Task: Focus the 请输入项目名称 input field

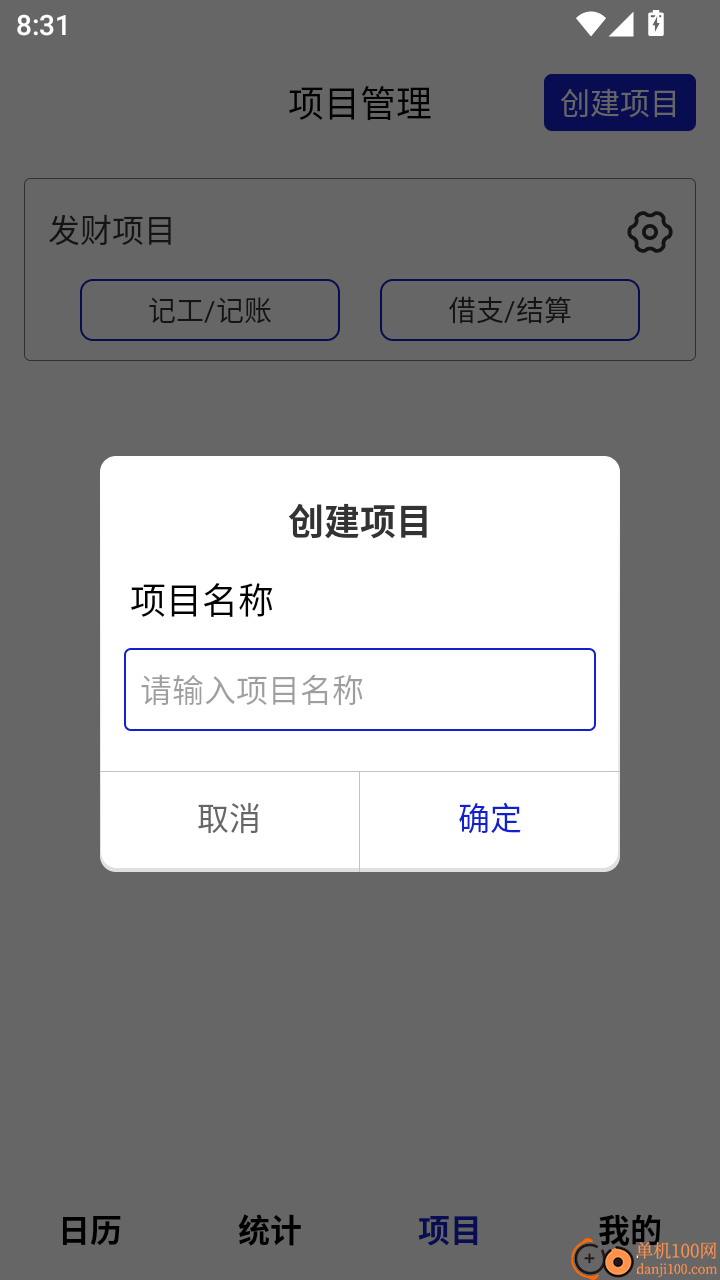Action: click(x=360, y=689)
